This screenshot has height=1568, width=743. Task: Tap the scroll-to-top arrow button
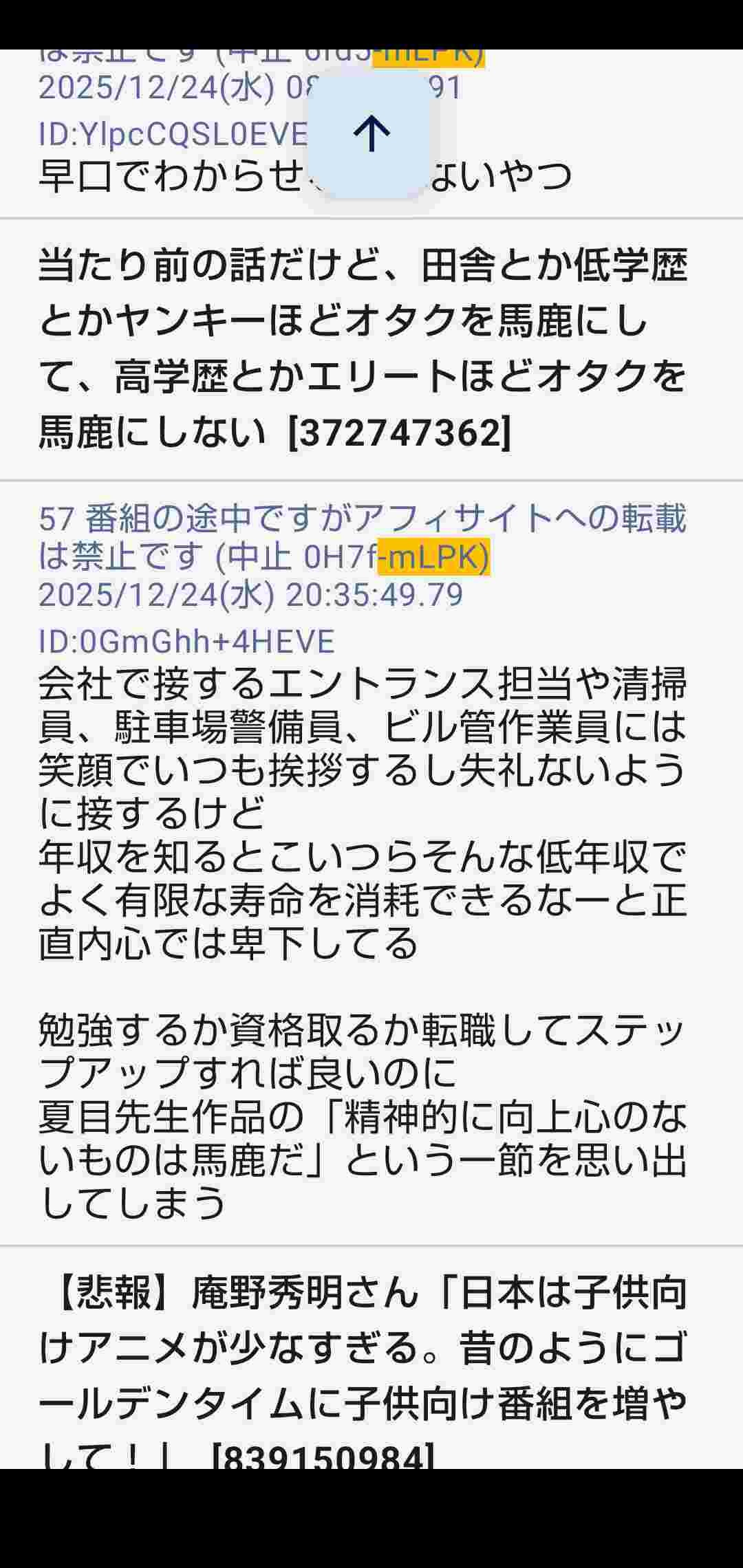point(371,134)
